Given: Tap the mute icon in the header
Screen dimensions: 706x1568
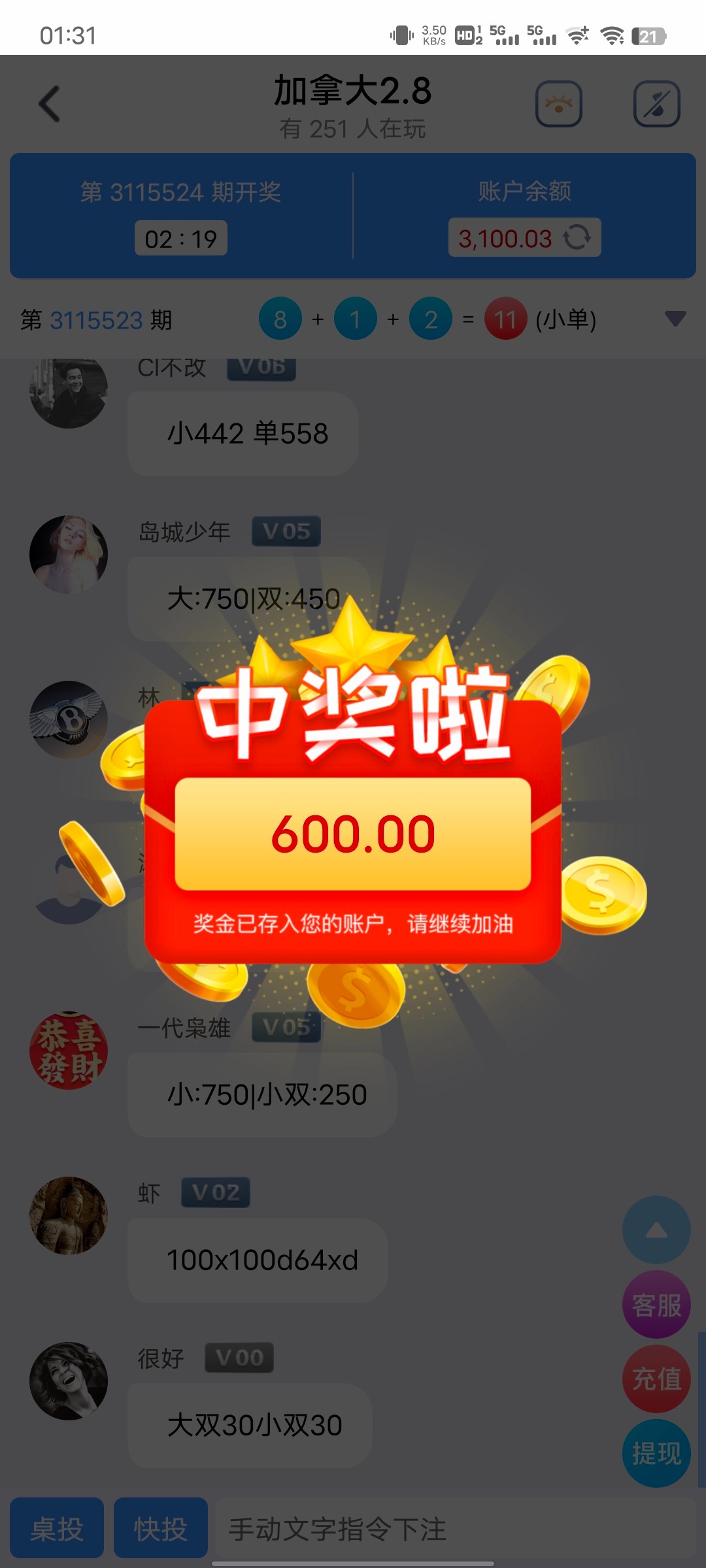Looking at the screenshot, I should click(656, 105).
